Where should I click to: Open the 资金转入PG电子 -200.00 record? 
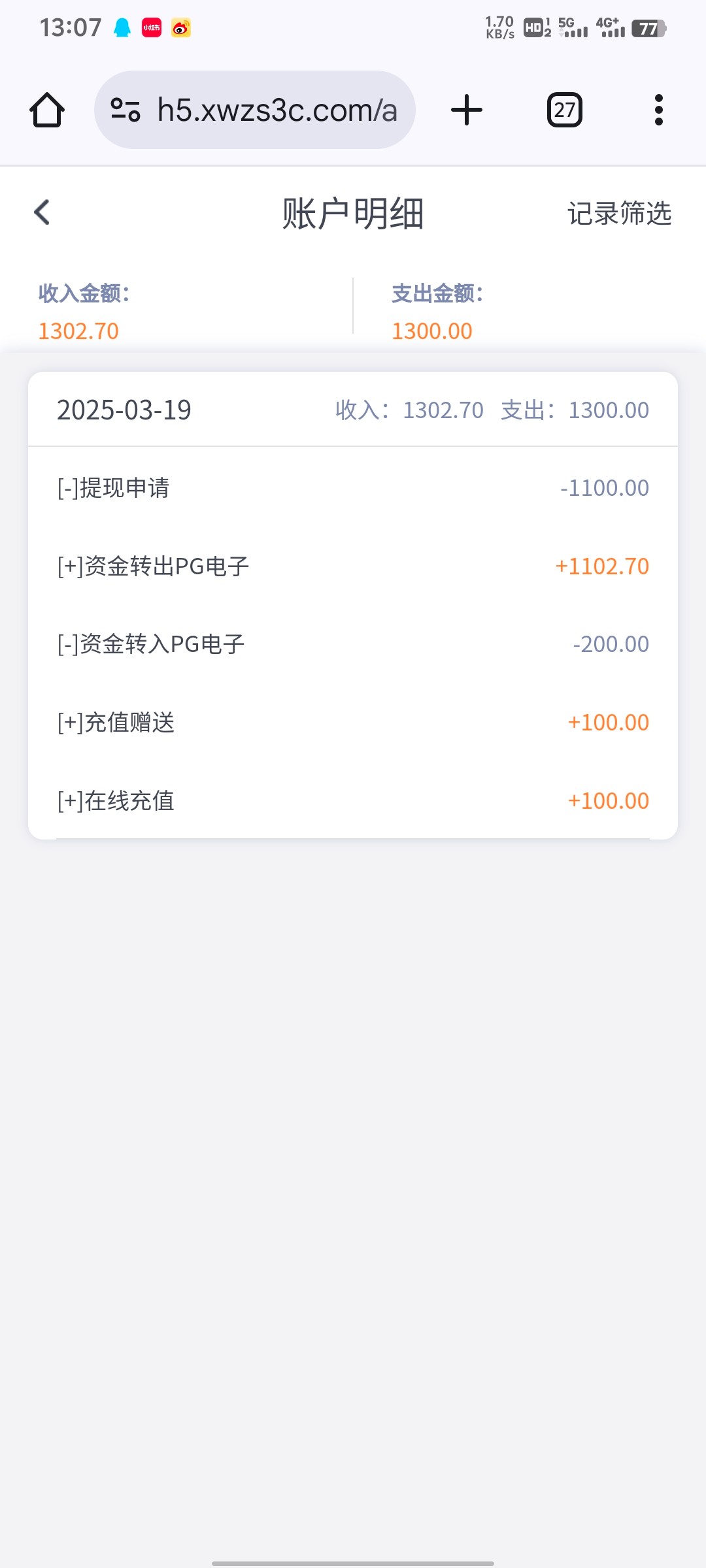pos(353,644)
